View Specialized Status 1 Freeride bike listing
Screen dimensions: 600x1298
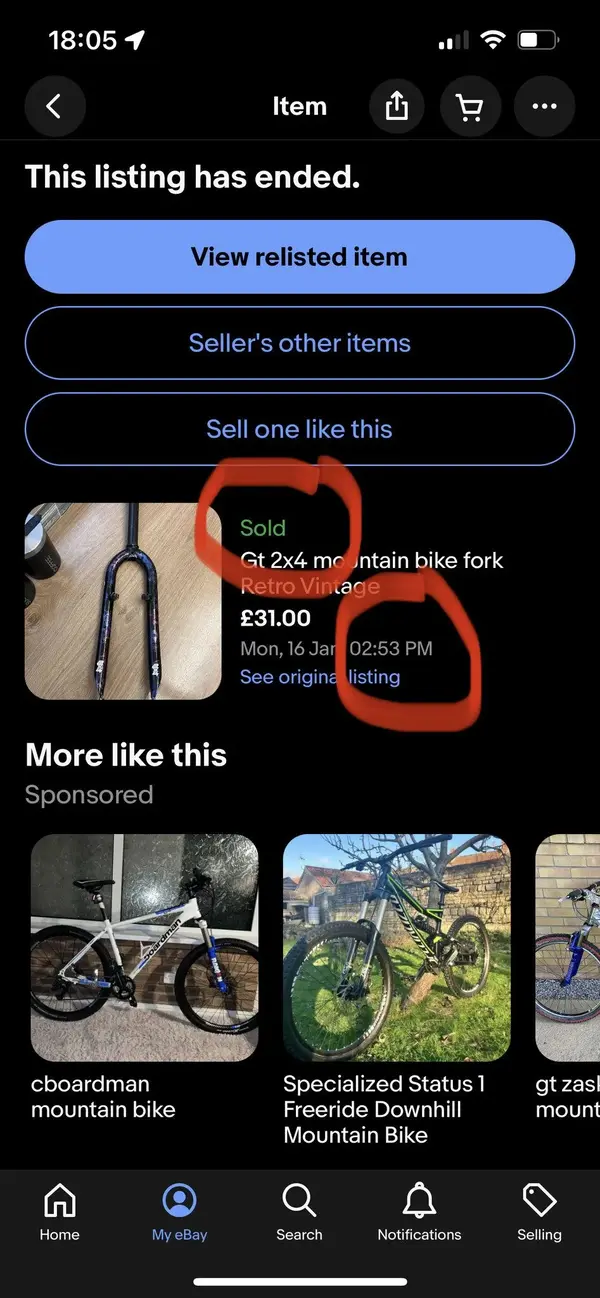click(397, 948)
